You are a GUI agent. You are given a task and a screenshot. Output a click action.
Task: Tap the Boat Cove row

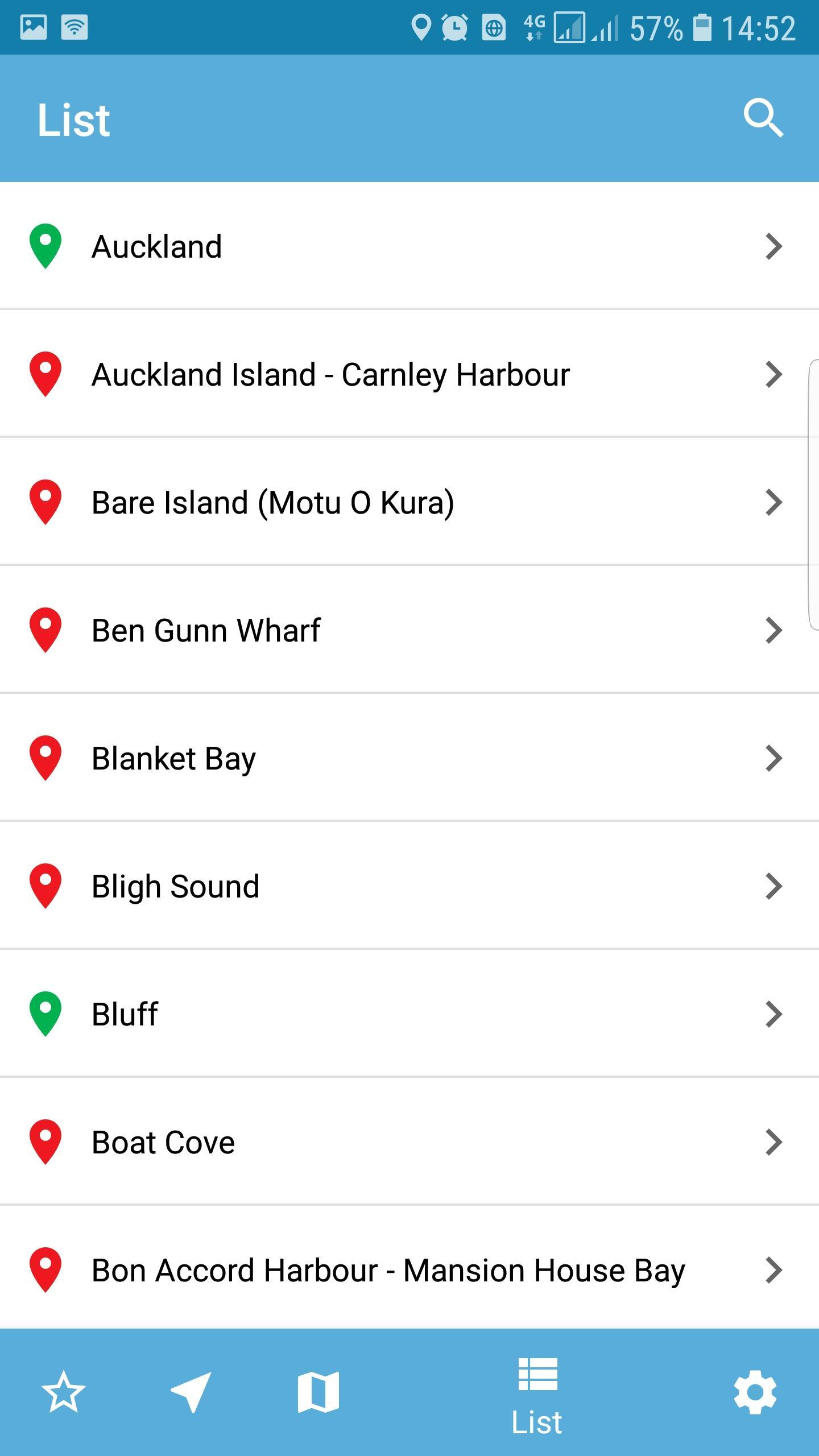tap(409, 1141)
